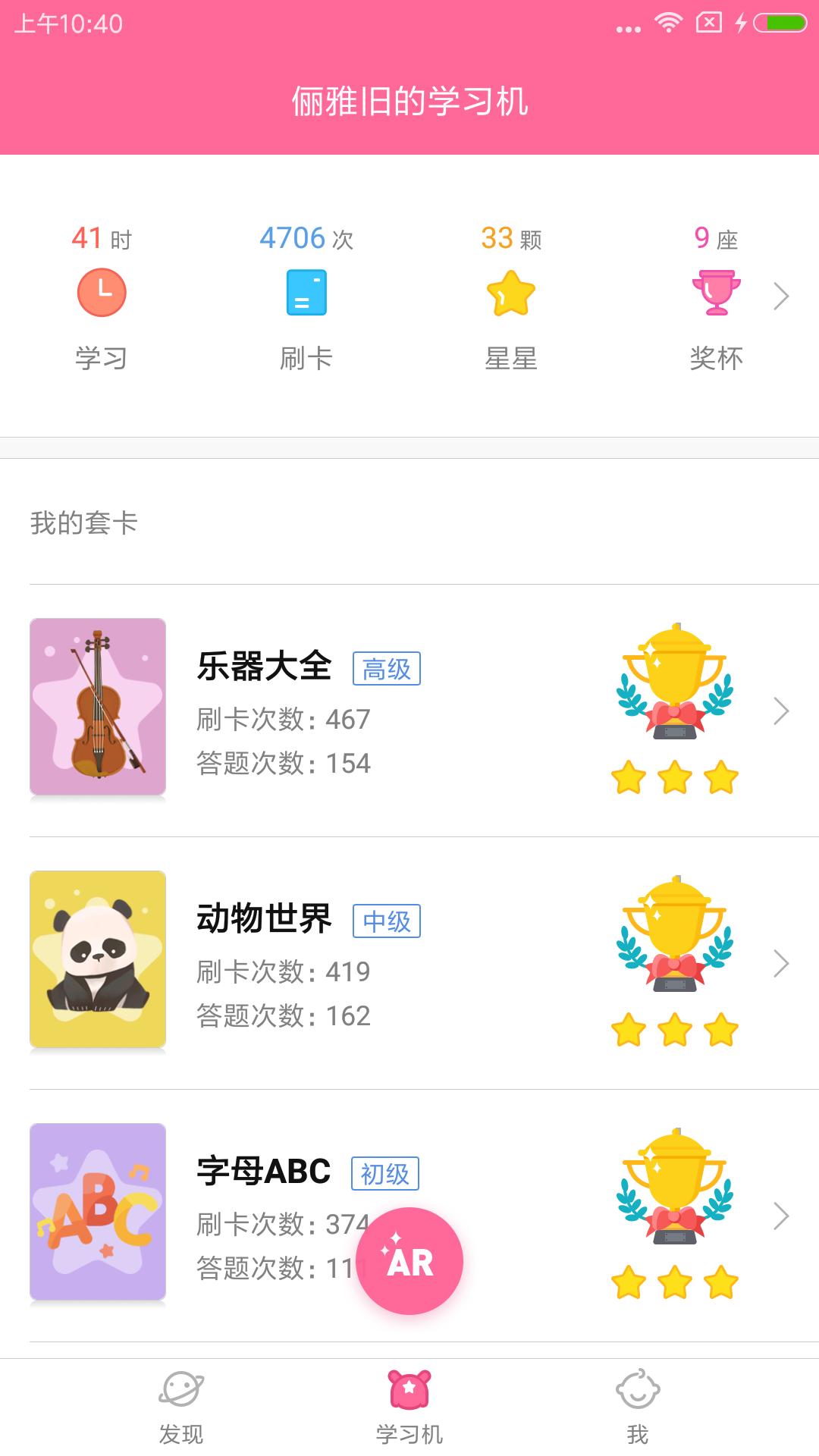Viewport: 819px width, 1456px height.
Task: Click the 中级 label on 动物世界
Action: [x=387, y=920]
